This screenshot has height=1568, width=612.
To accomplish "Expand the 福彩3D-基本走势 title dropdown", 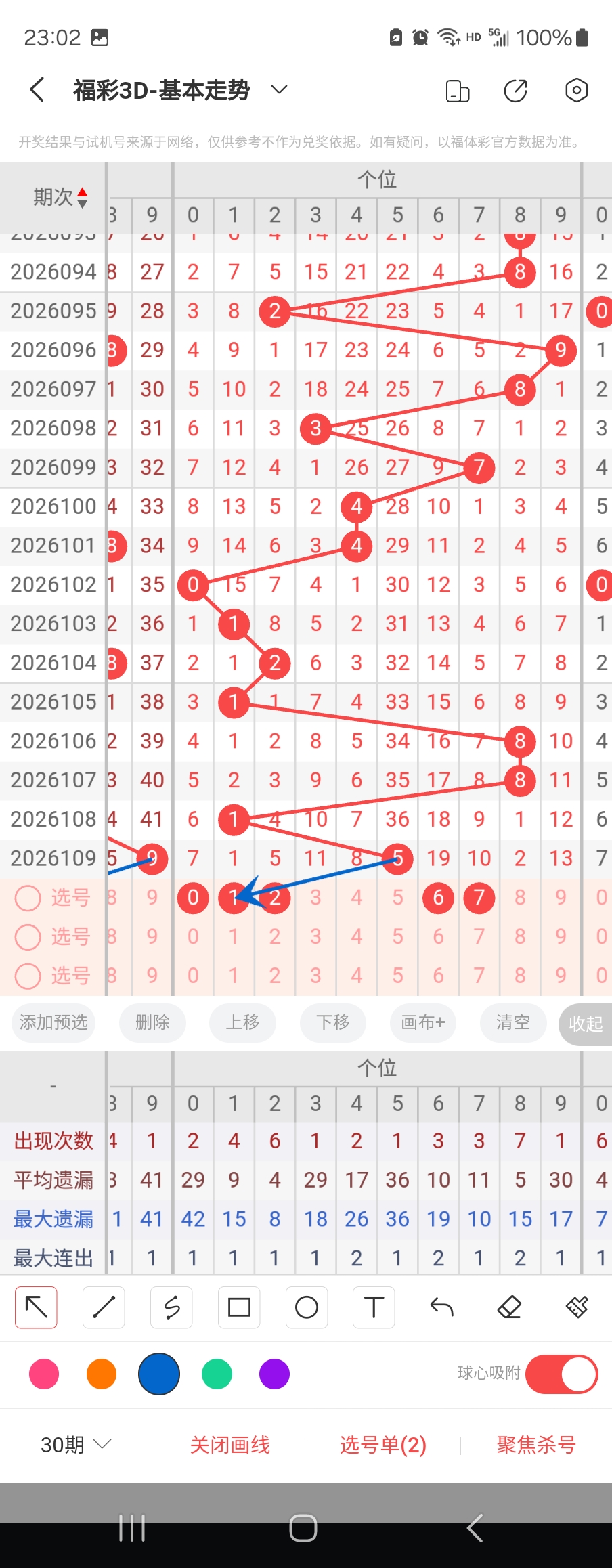I will [x=279, y=90].
